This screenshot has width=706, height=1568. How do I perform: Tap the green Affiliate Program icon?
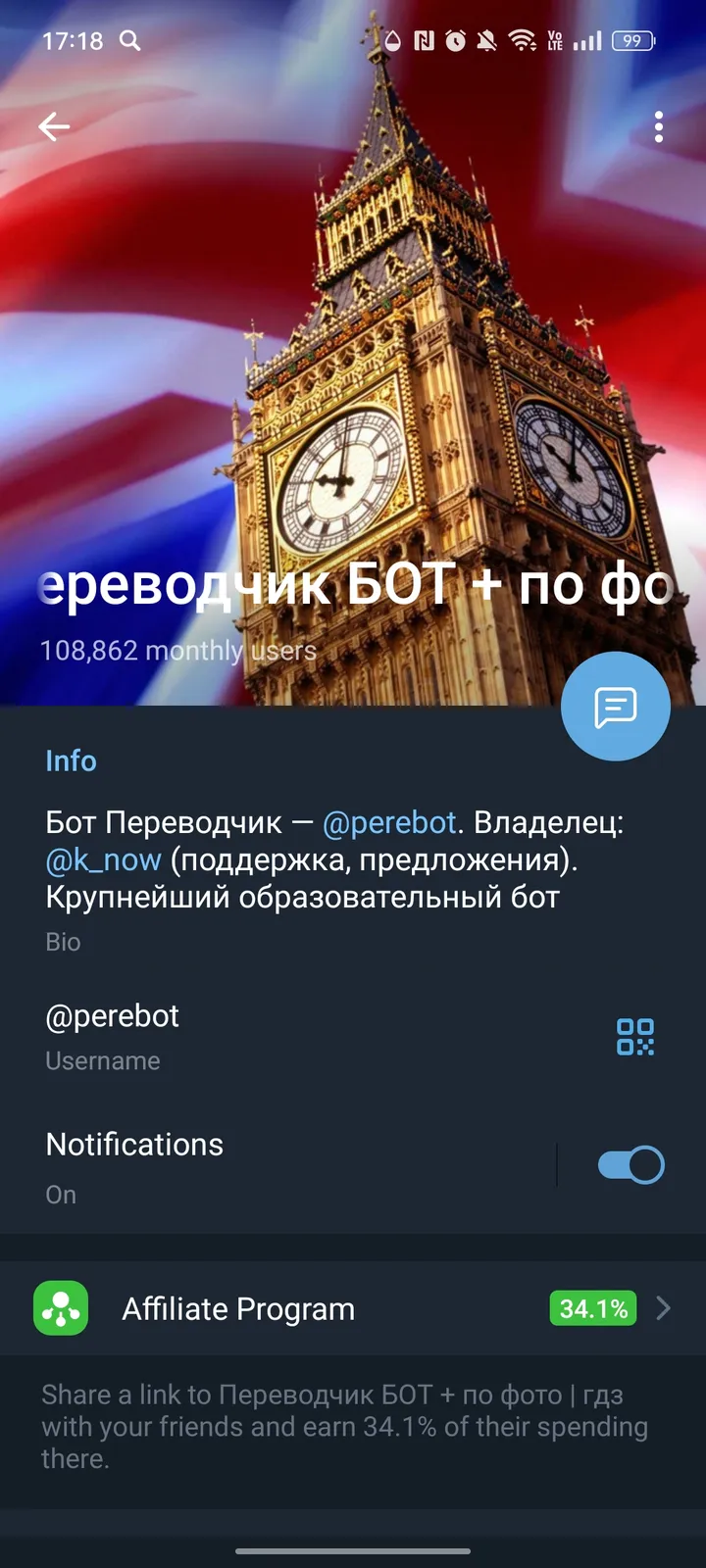pyautogui.click(x=61, y=1307)
